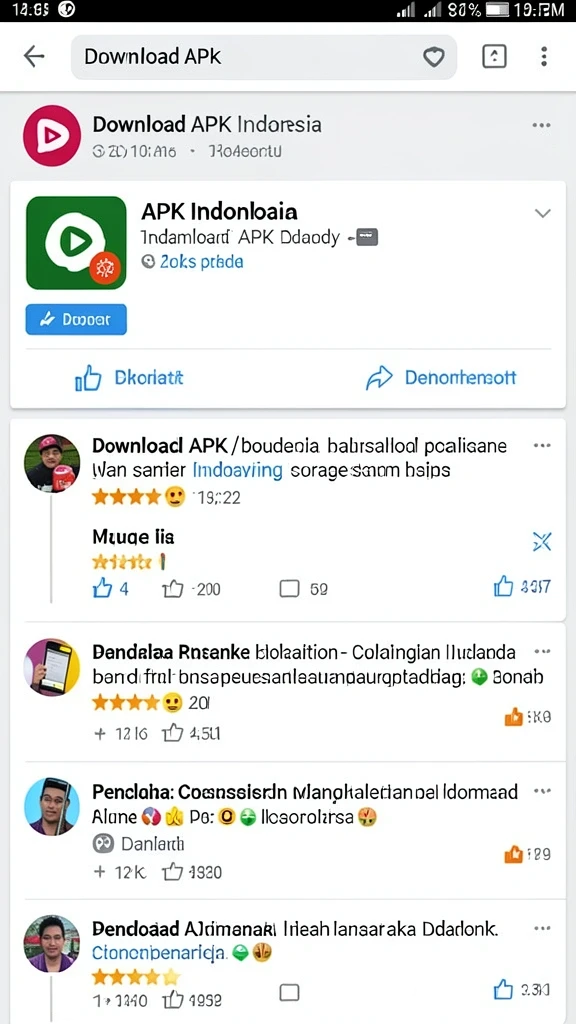Open the green APK Indonloaia app icon
This screenshot has width=576, height=1024.
pos(76,242)
